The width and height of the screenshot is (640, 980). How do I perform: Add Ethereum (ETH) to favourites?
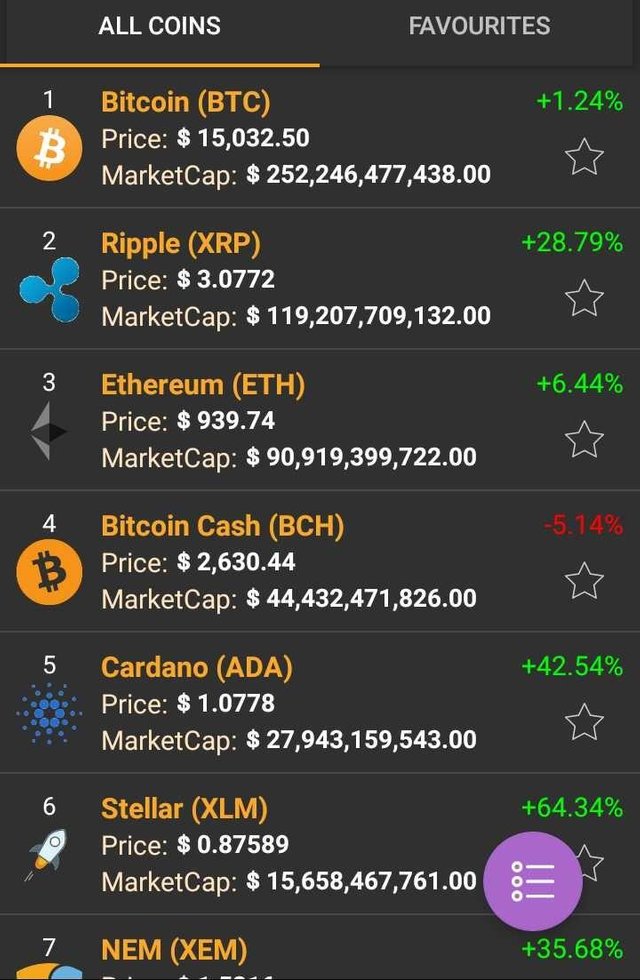click(x=584, y=439)
